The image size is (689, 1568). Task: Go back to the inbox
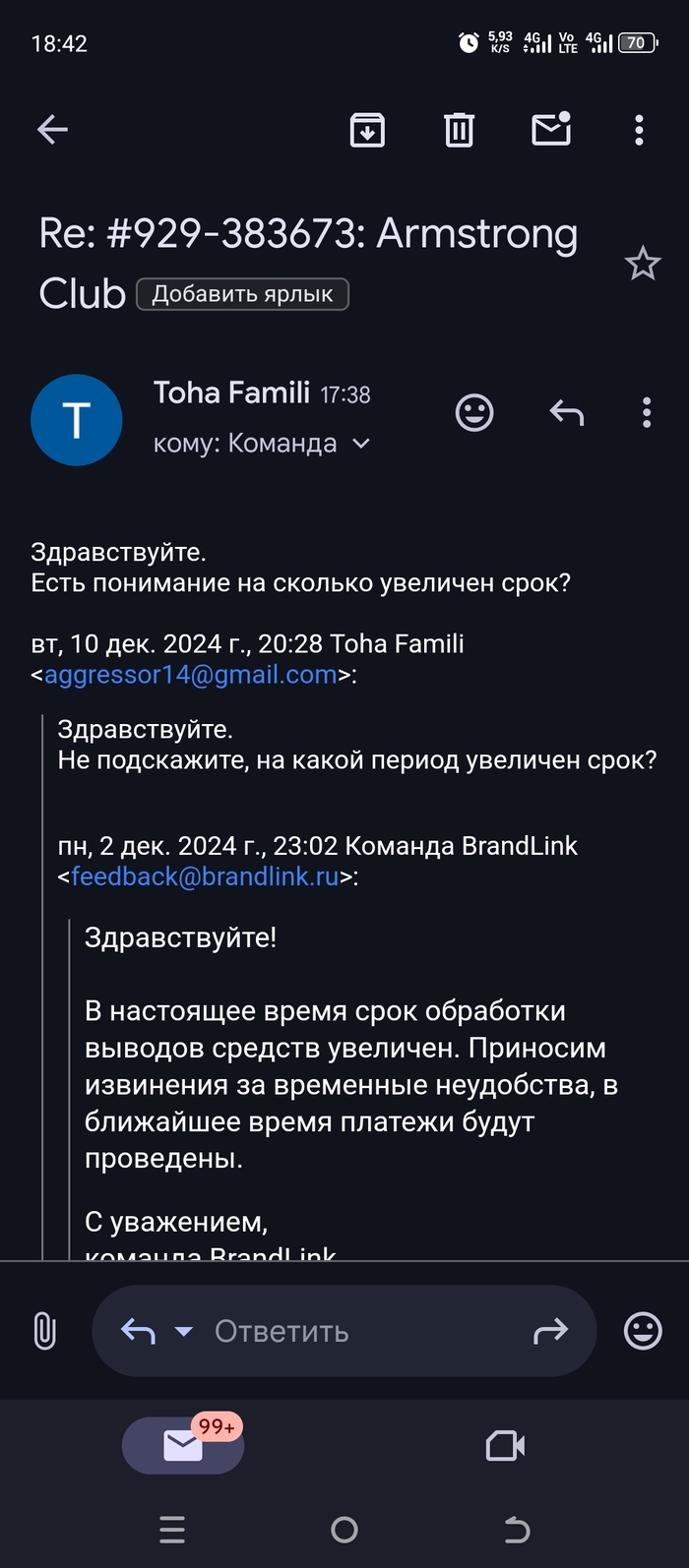[x=52, y=129]
